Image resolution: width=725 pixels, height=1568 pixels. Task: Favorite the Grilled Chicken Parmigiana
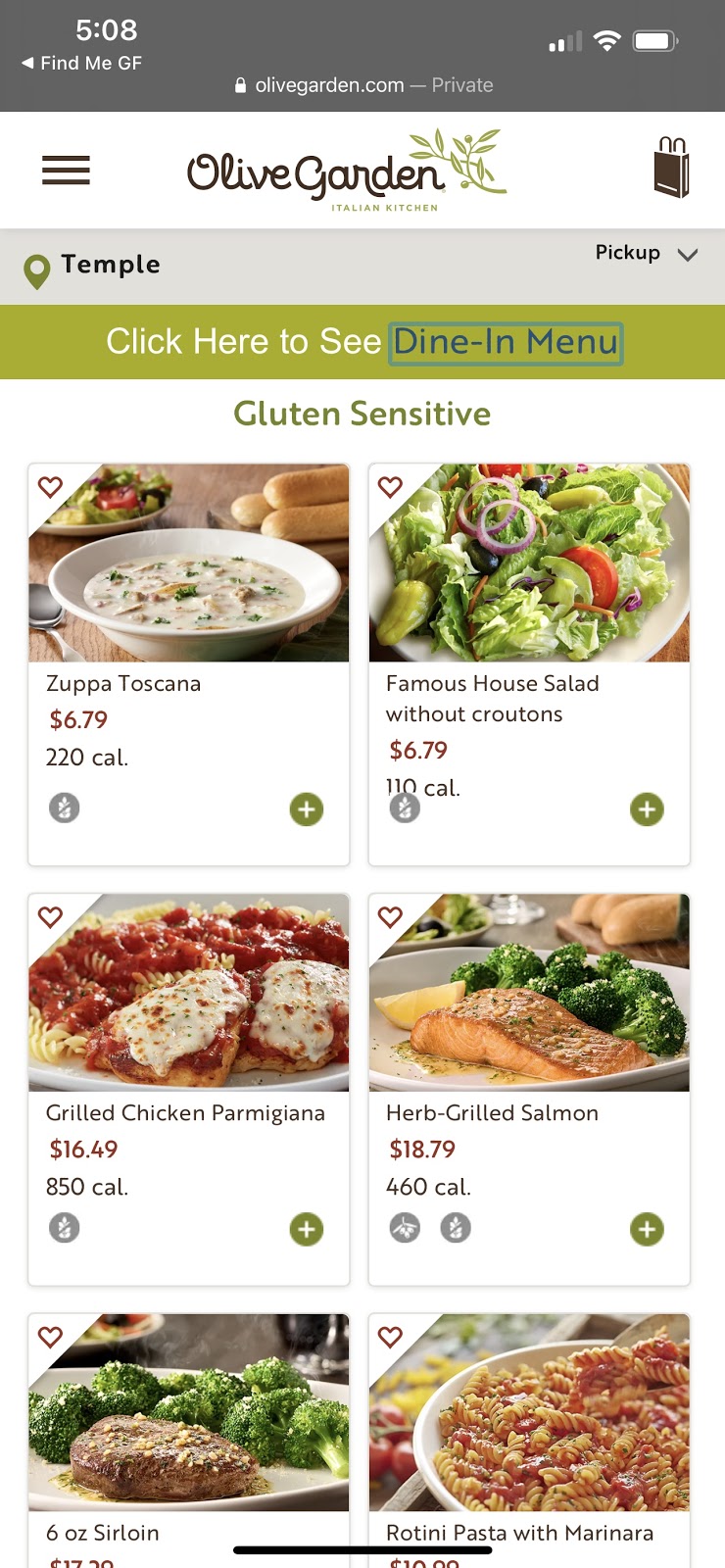pyautogui.click(x=50, y=916)
